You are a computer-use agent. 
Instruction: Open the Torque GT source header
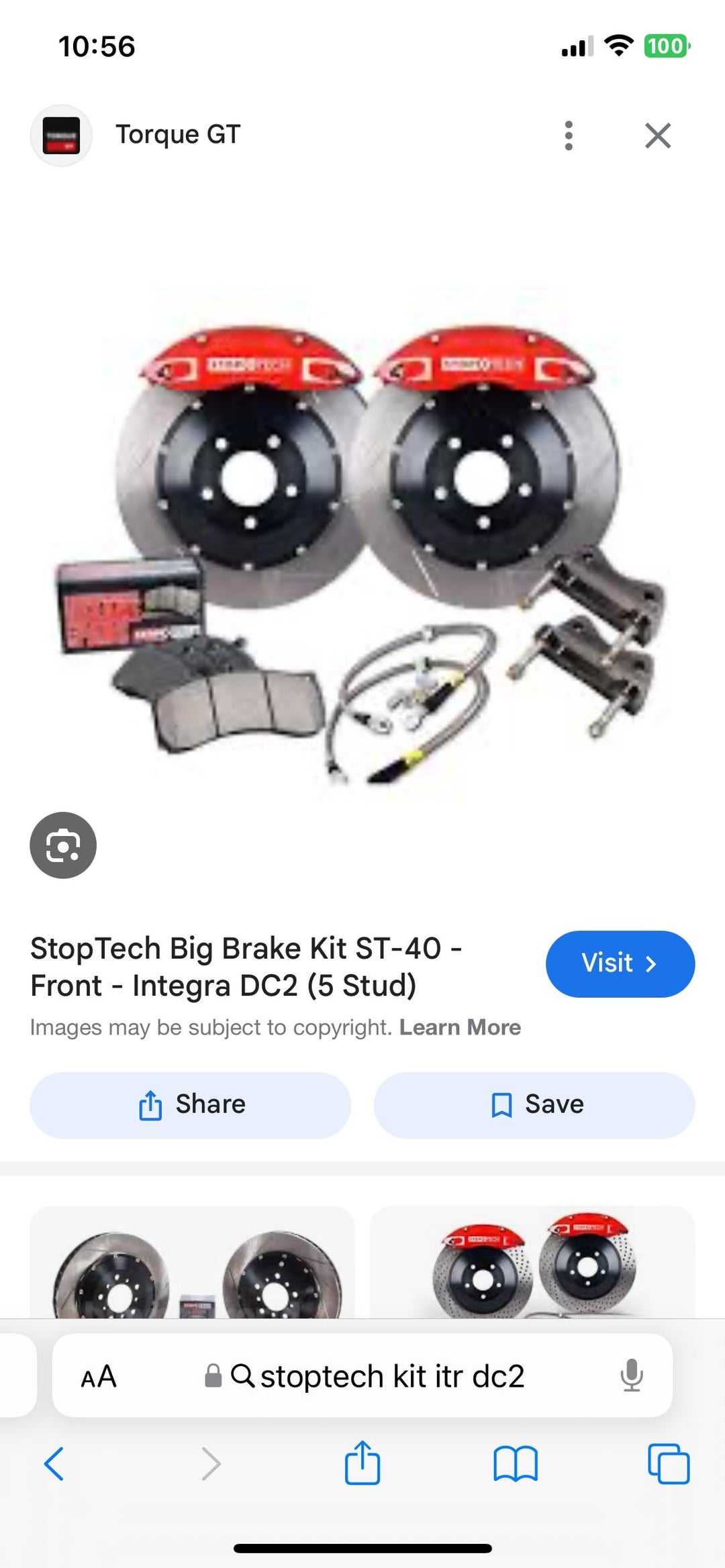tap(177, 135)
